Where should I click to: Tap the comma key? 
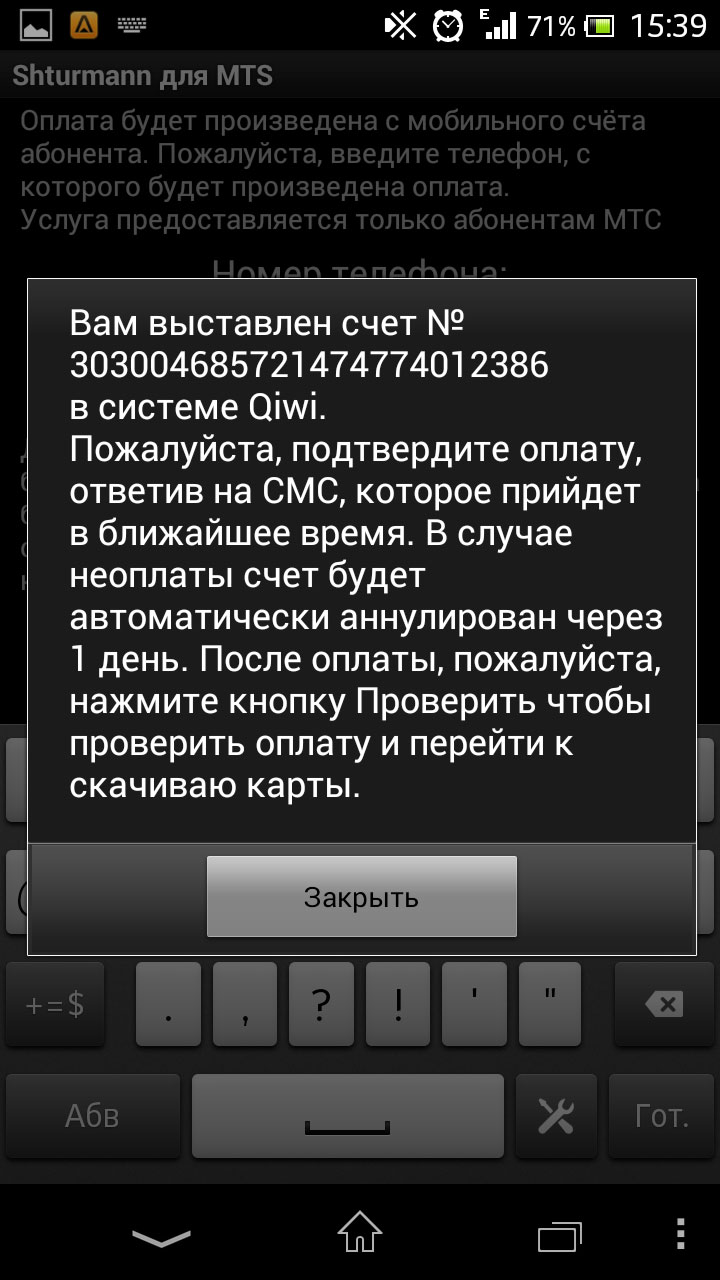[245, 1005]
